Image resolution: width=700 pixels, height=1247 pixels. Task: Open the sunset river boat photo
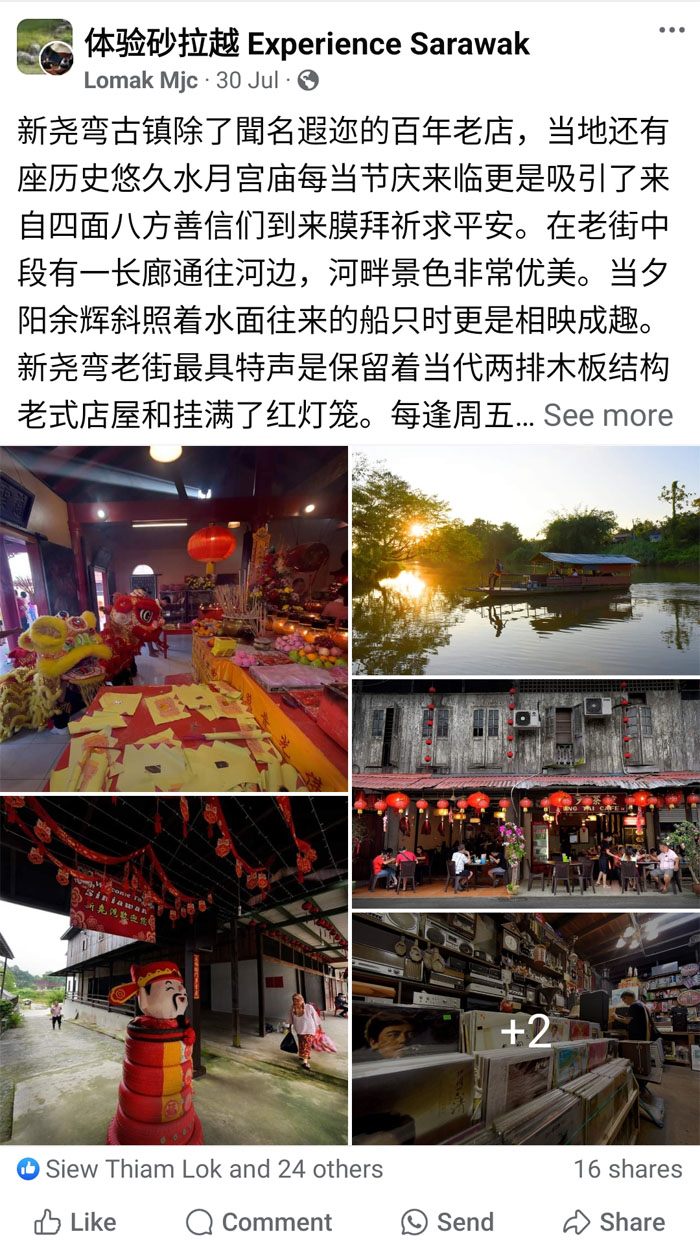[525, 561]
